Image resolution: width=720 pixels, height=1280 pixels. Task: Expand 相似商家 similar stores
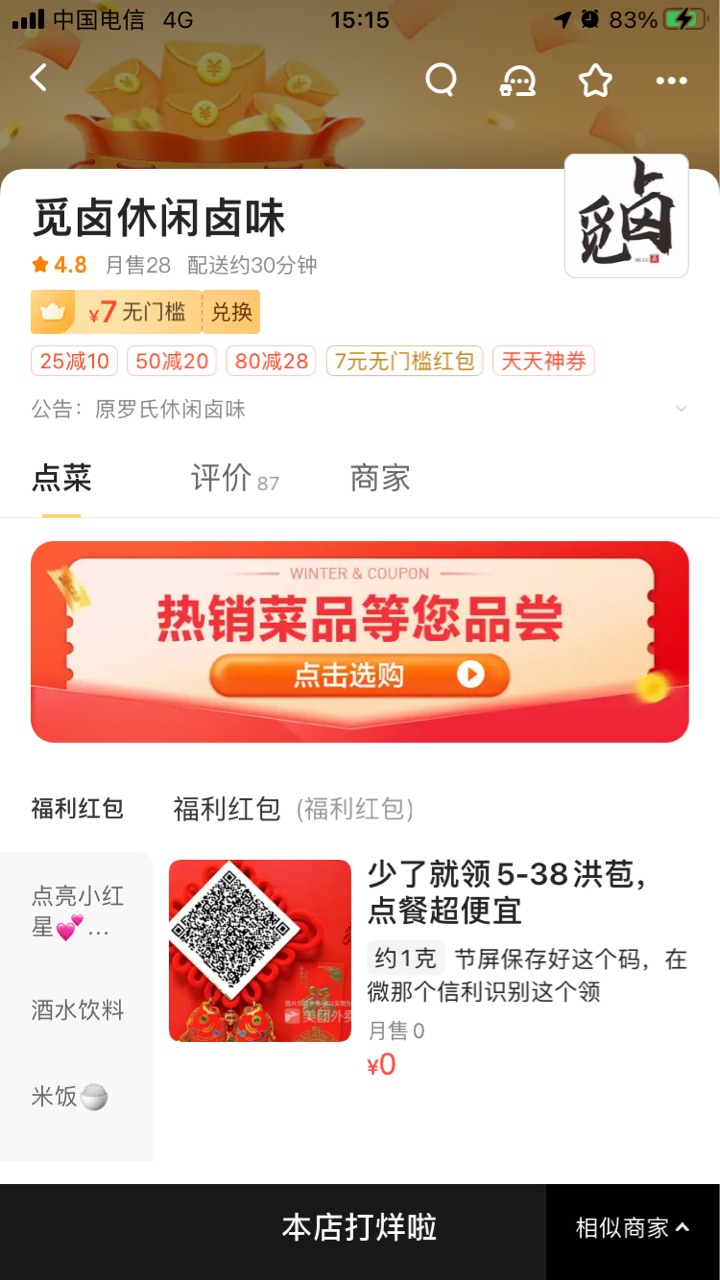click(x=632, y=1228)
